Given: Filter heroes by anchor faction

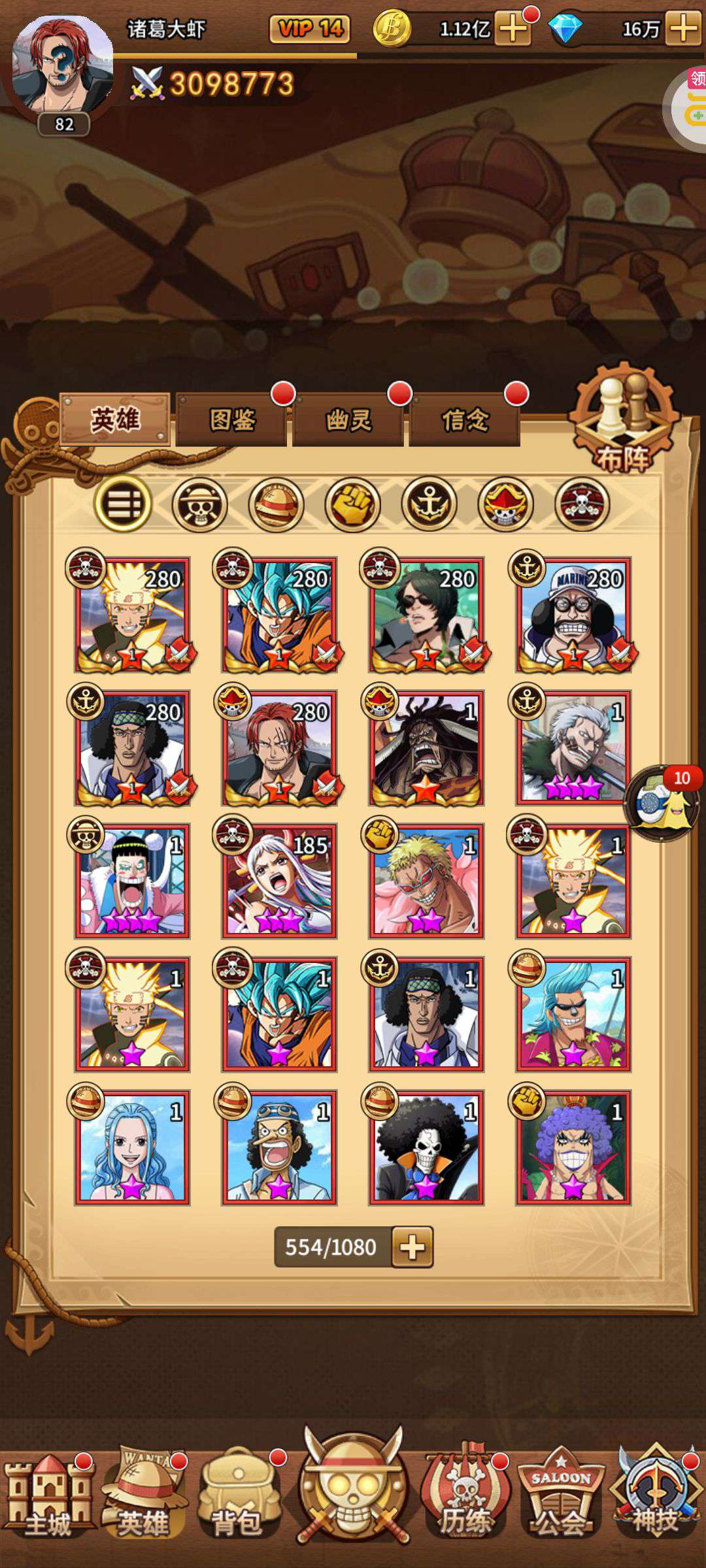Looking at the screenshot, I should click(x=429, y=504).
